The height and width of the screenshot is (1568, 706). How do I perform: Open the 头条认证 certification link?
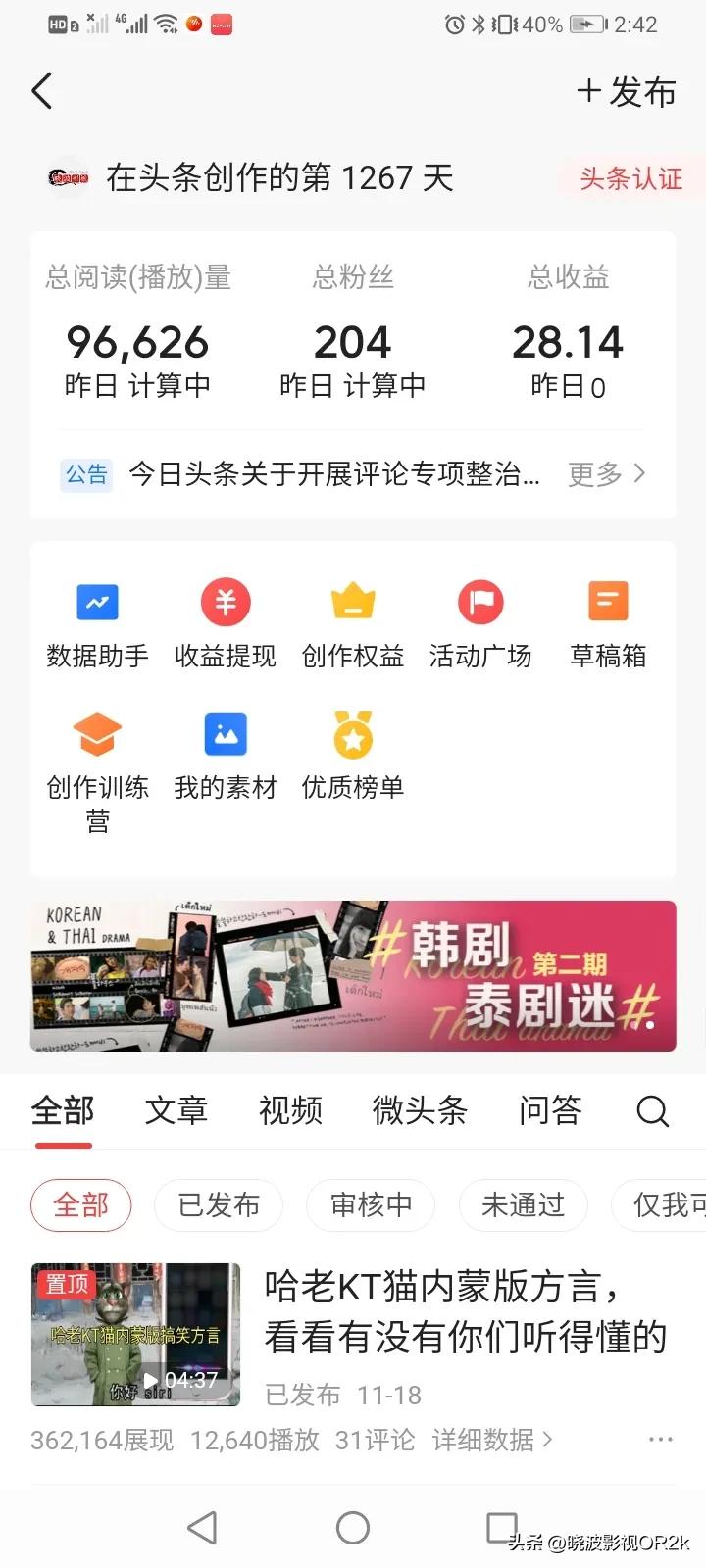coord(629,178)
